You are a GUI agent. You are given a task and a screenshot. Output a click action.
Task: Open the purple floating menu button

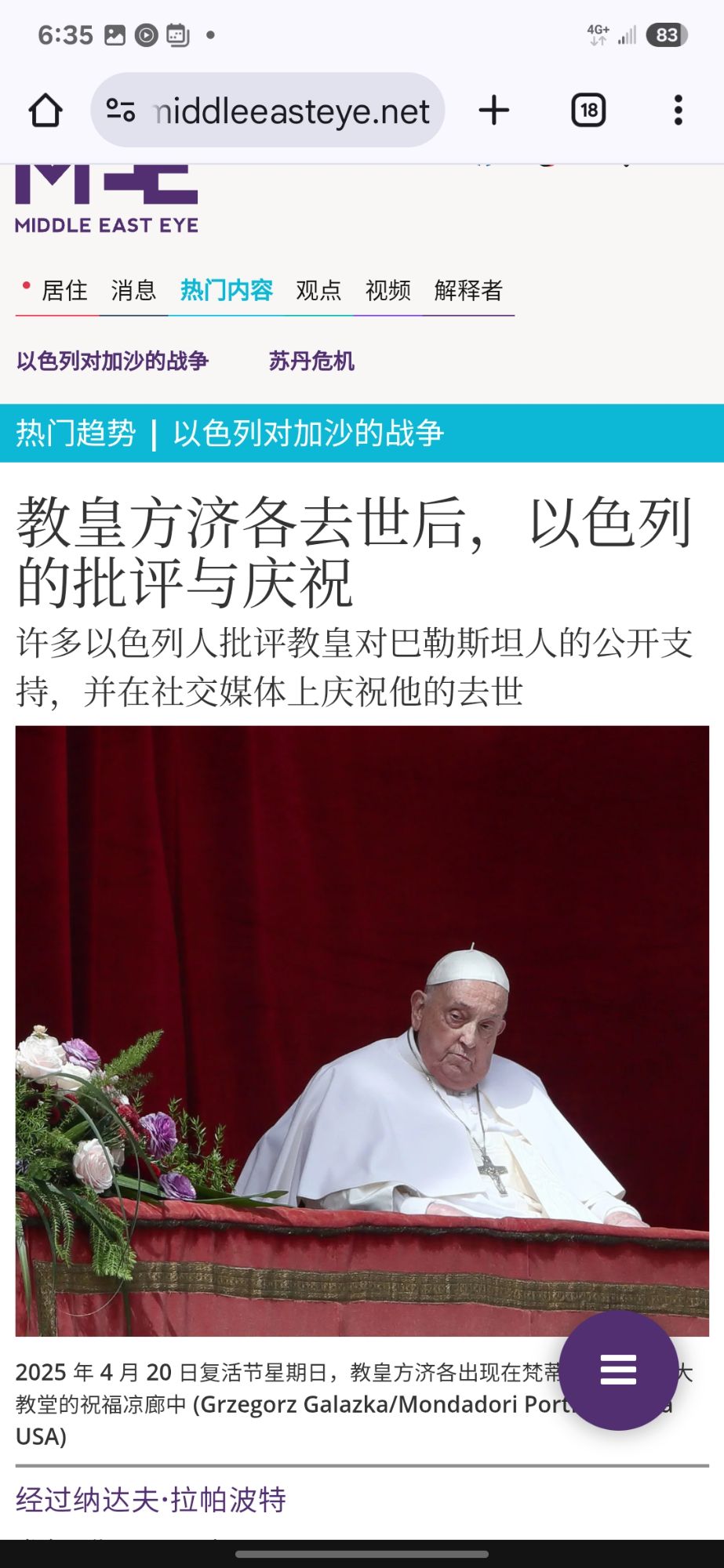[x=618, y=1370]
